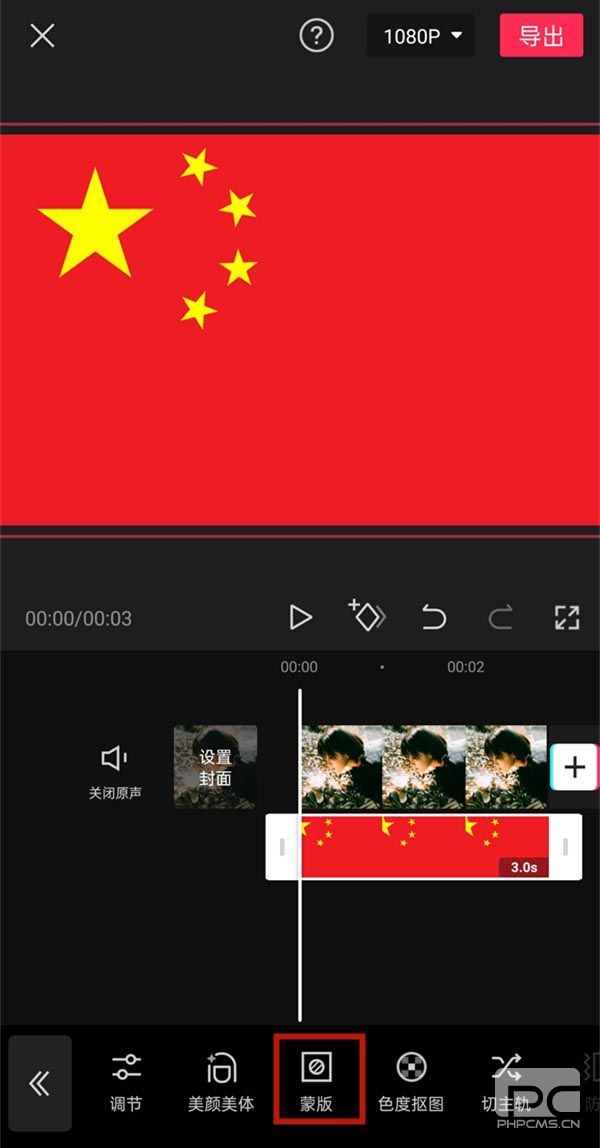Screen dimensions: 600x1148
Task: Expand the 1080P resolution dropdown
Action: [x=424, y=36]
